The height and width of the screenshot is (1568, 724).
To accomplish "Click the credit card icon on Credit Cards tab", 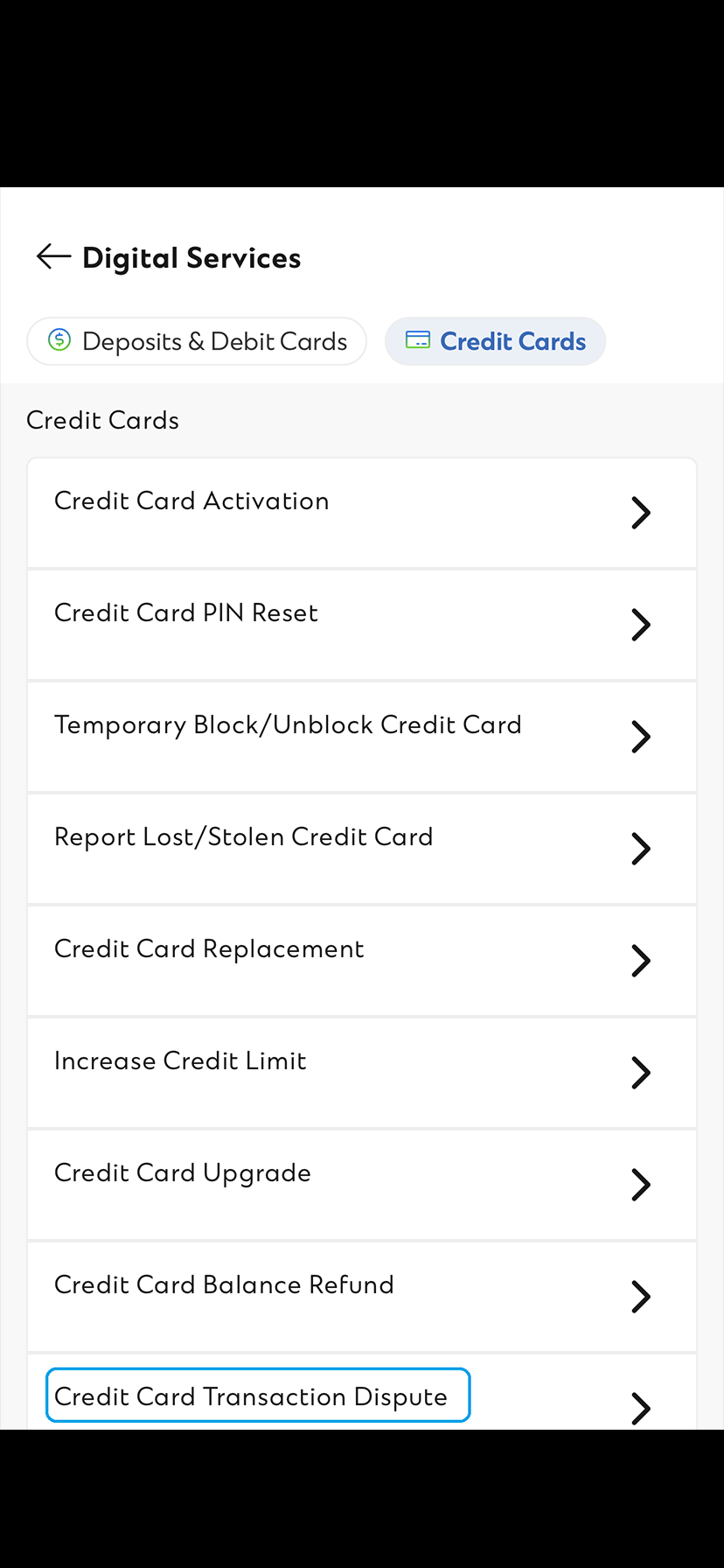I will coord(418,339).
